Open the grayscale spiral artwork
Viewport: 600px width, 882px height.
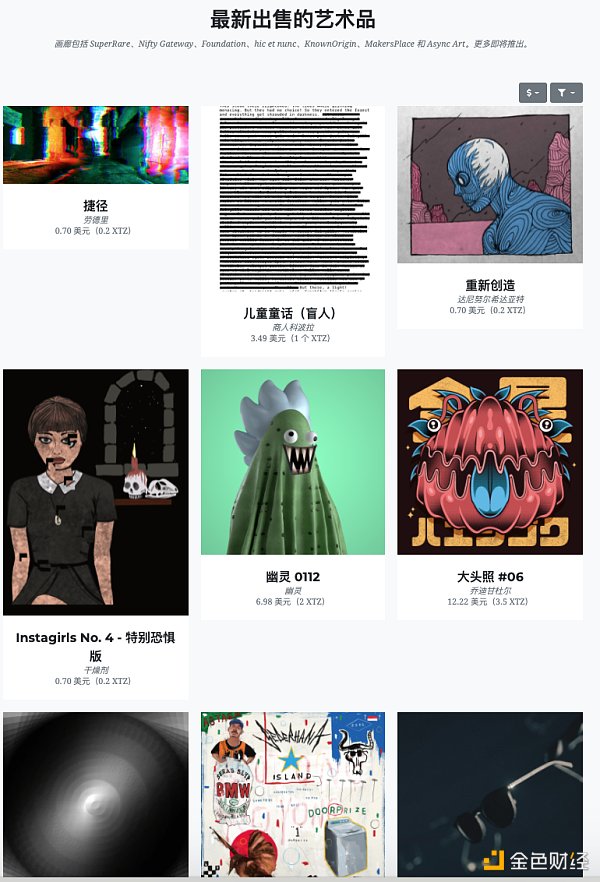[96, 795]
